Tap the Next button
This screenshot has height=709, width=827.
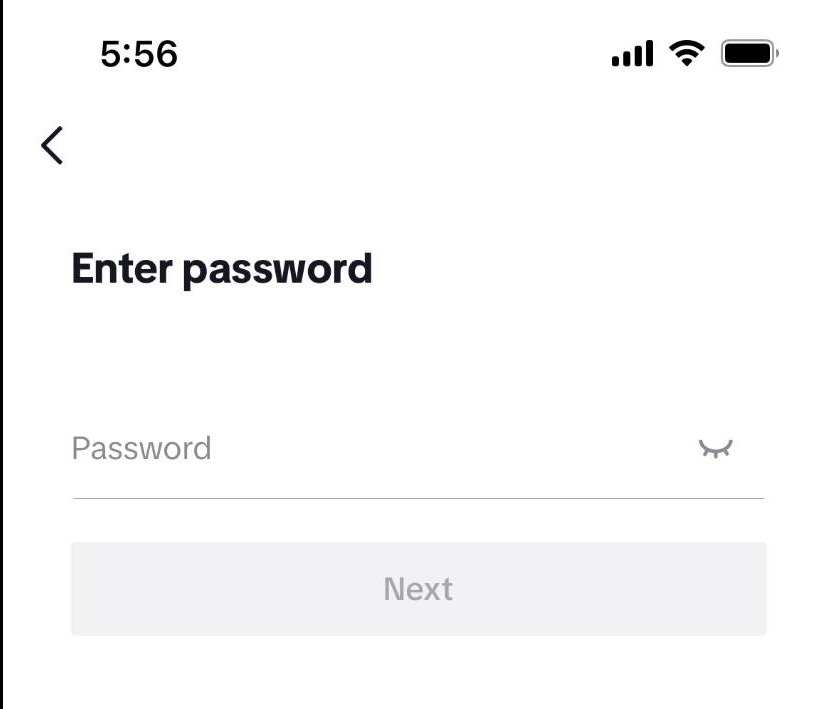tap(418, 589)
